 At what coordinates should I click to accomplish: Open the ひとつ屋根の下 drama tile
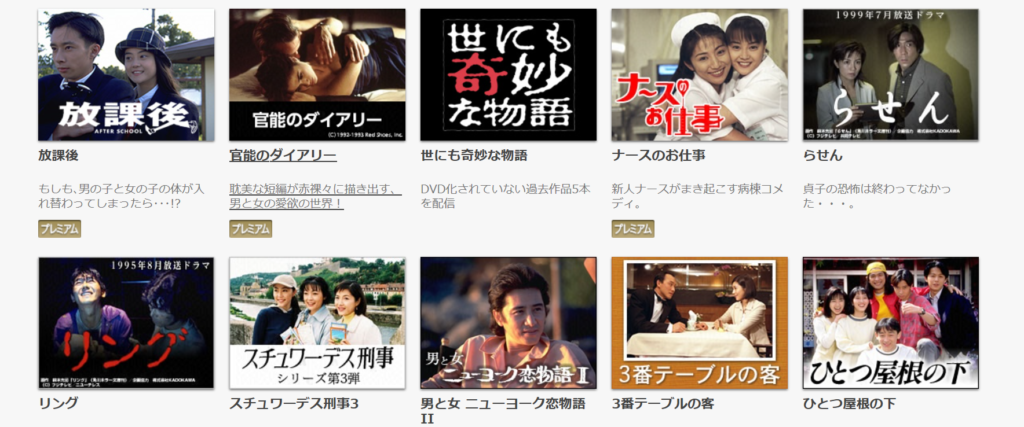tap(890, 323)
